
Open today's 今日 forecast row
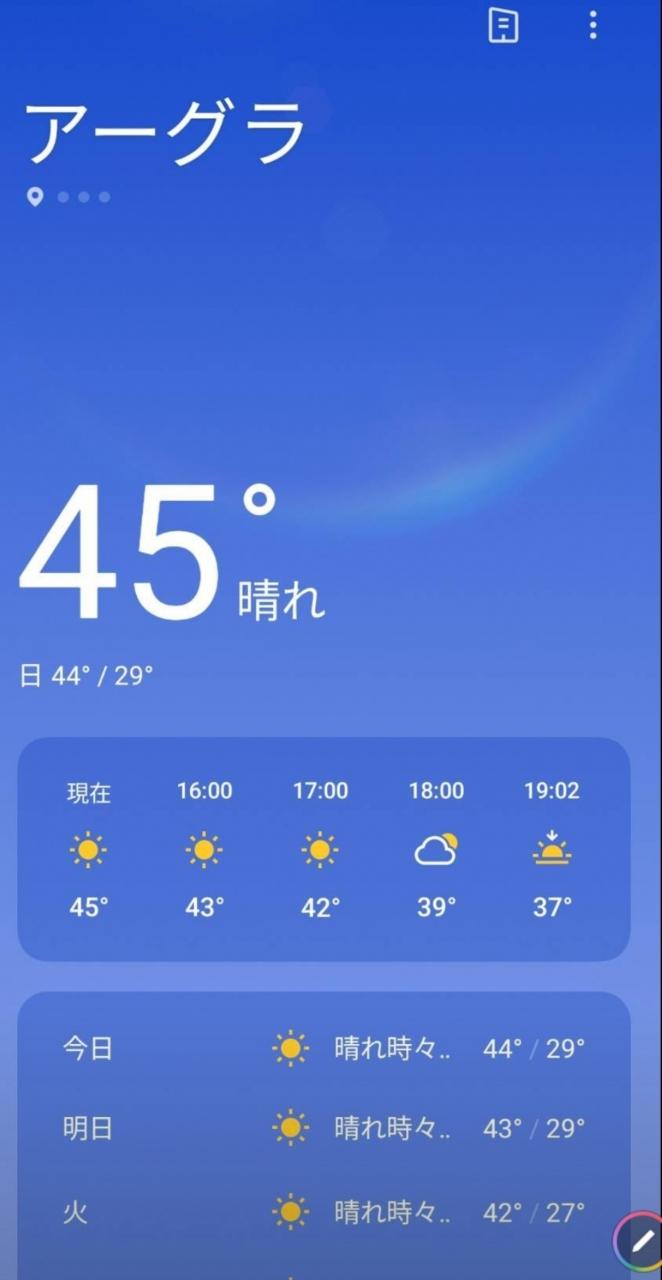click(x=324, y=1049)
